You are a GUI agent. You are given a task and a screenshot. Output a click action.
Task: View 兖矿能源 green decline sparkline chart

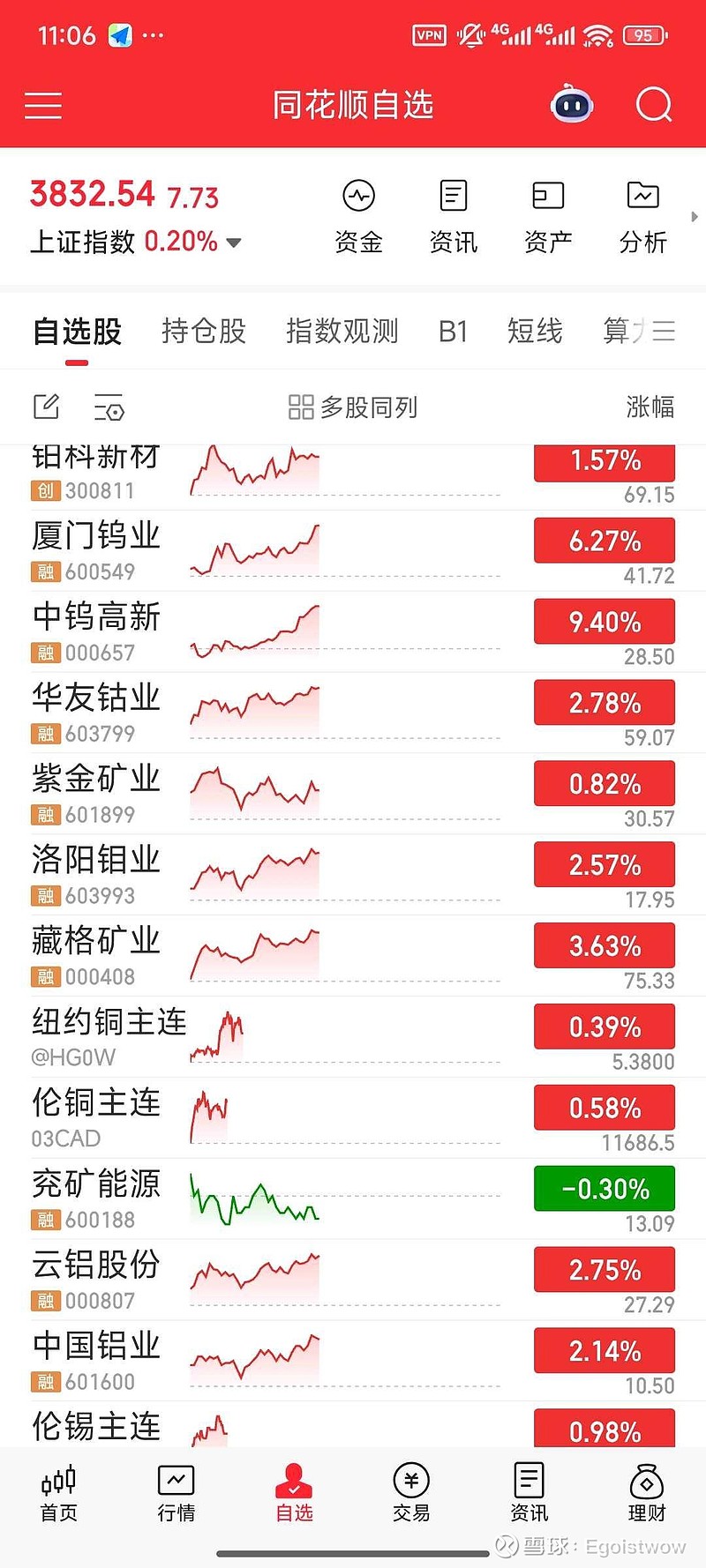254,1198
